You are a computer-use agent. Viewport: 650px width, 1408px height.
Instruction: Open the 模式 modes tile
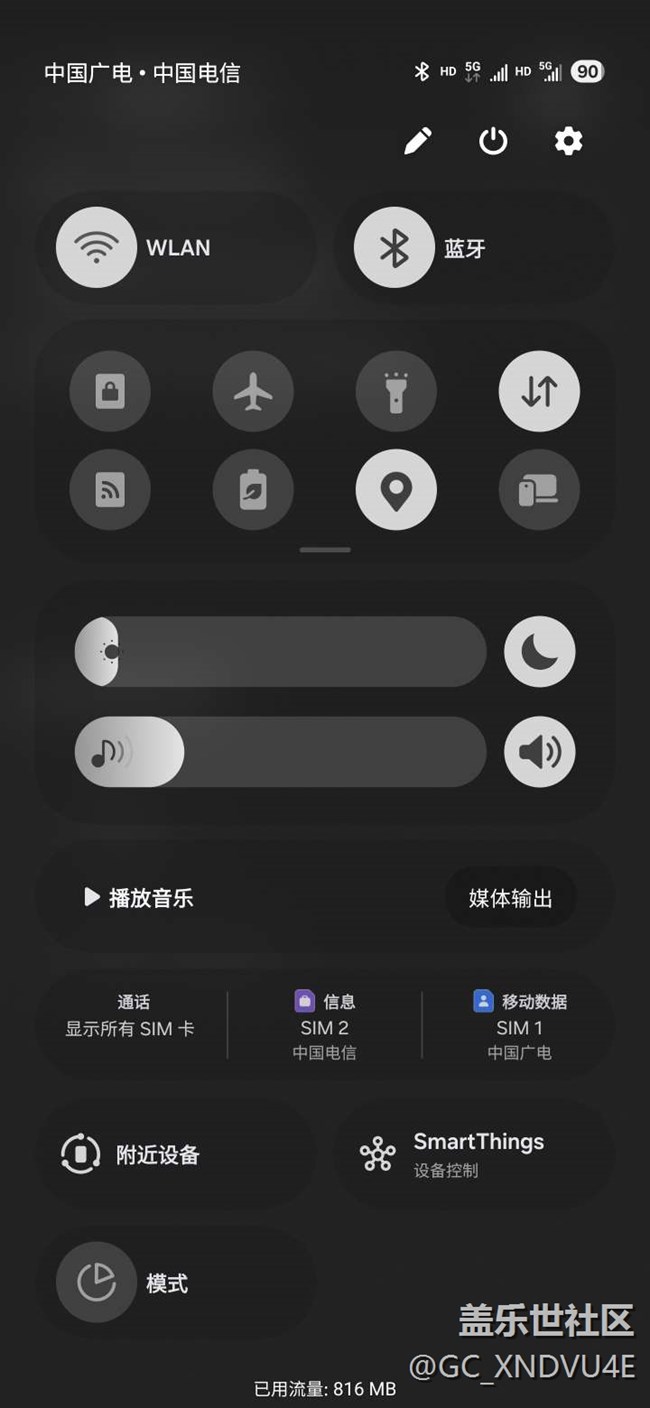click(x=176, y=1283)
